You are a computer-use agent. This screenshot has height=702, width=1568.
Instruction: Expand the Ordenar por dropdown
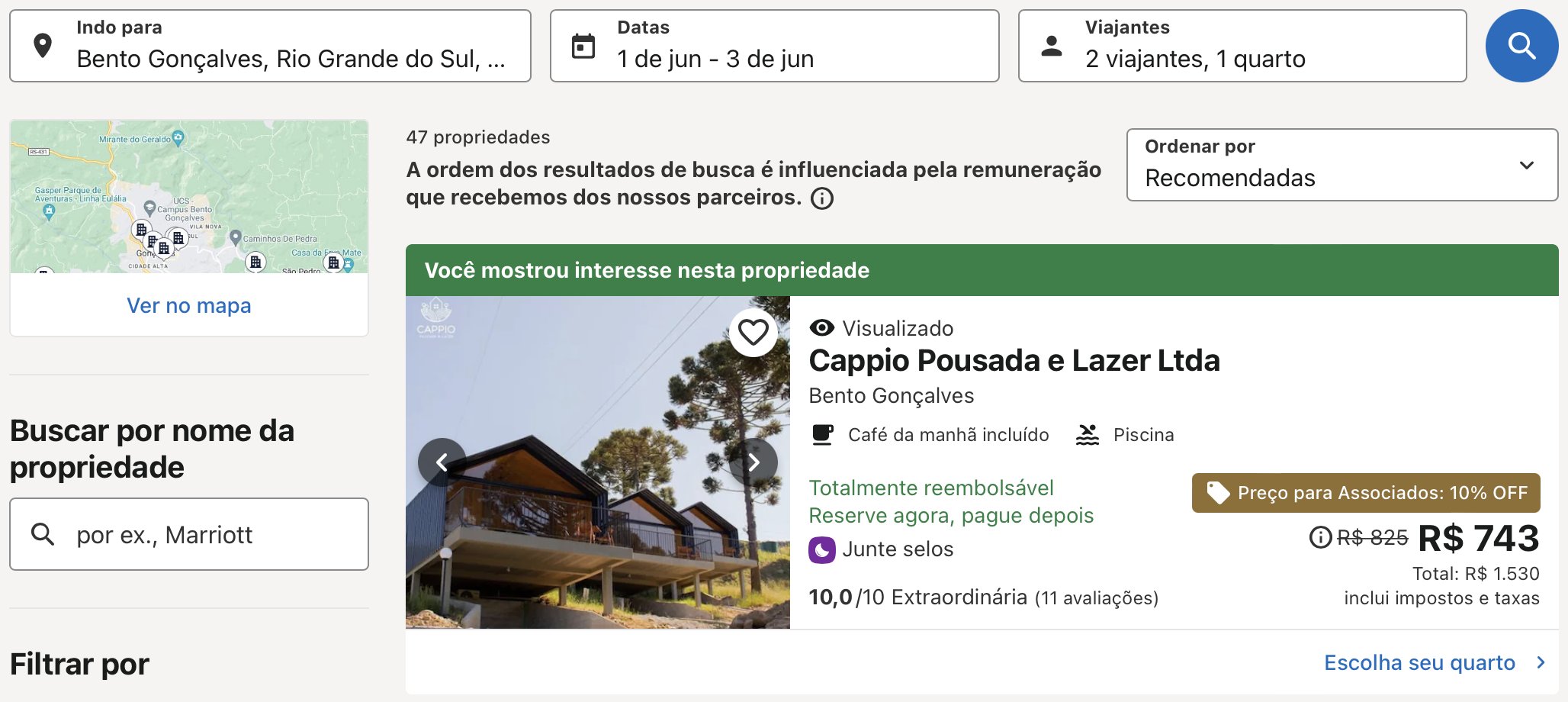pos(1341,165)
